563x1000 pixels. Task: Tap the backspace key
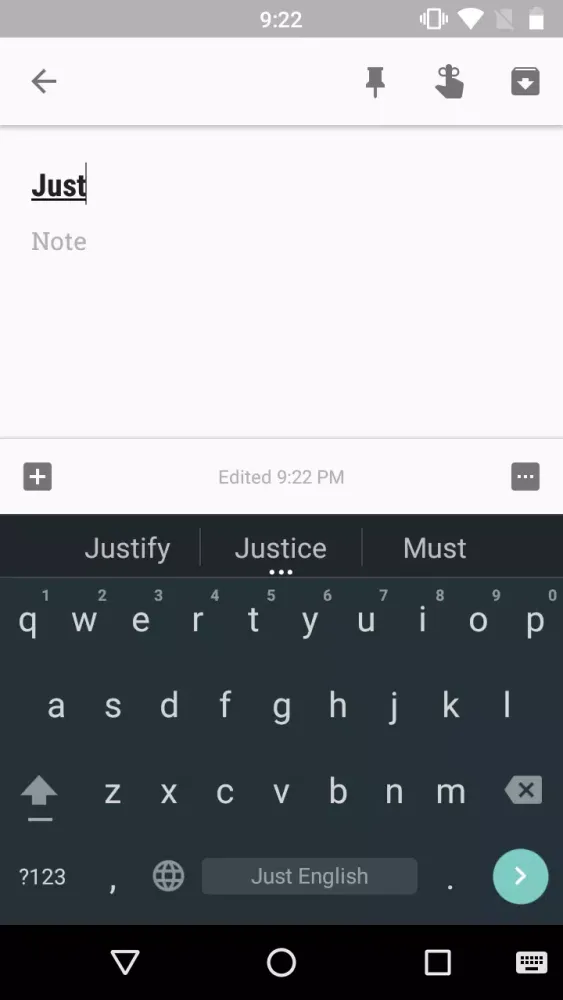pos(524,790)
